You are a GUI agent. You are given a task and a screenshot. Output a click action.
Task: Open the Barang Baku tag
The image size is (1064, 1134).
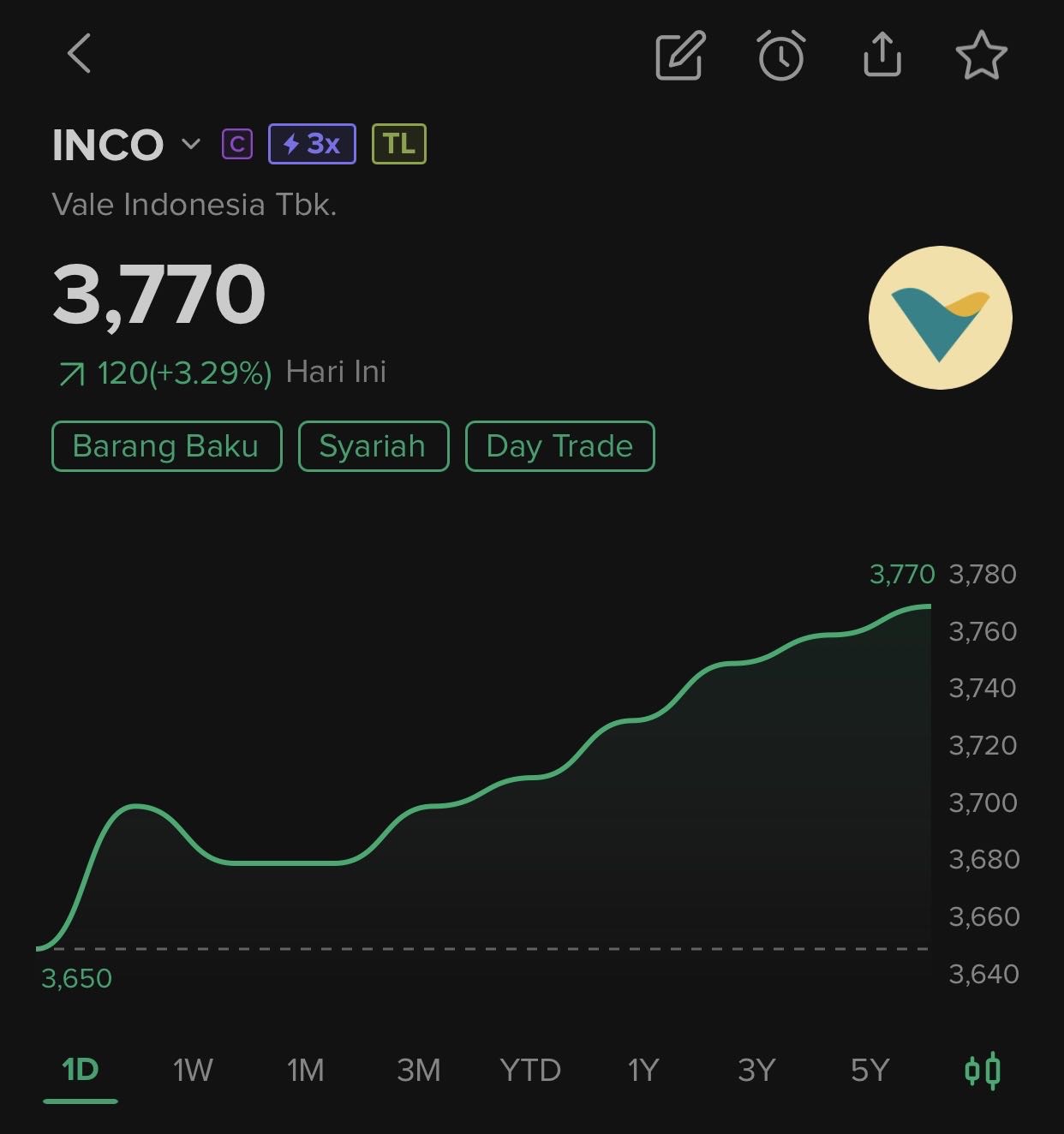coord(166,445)
